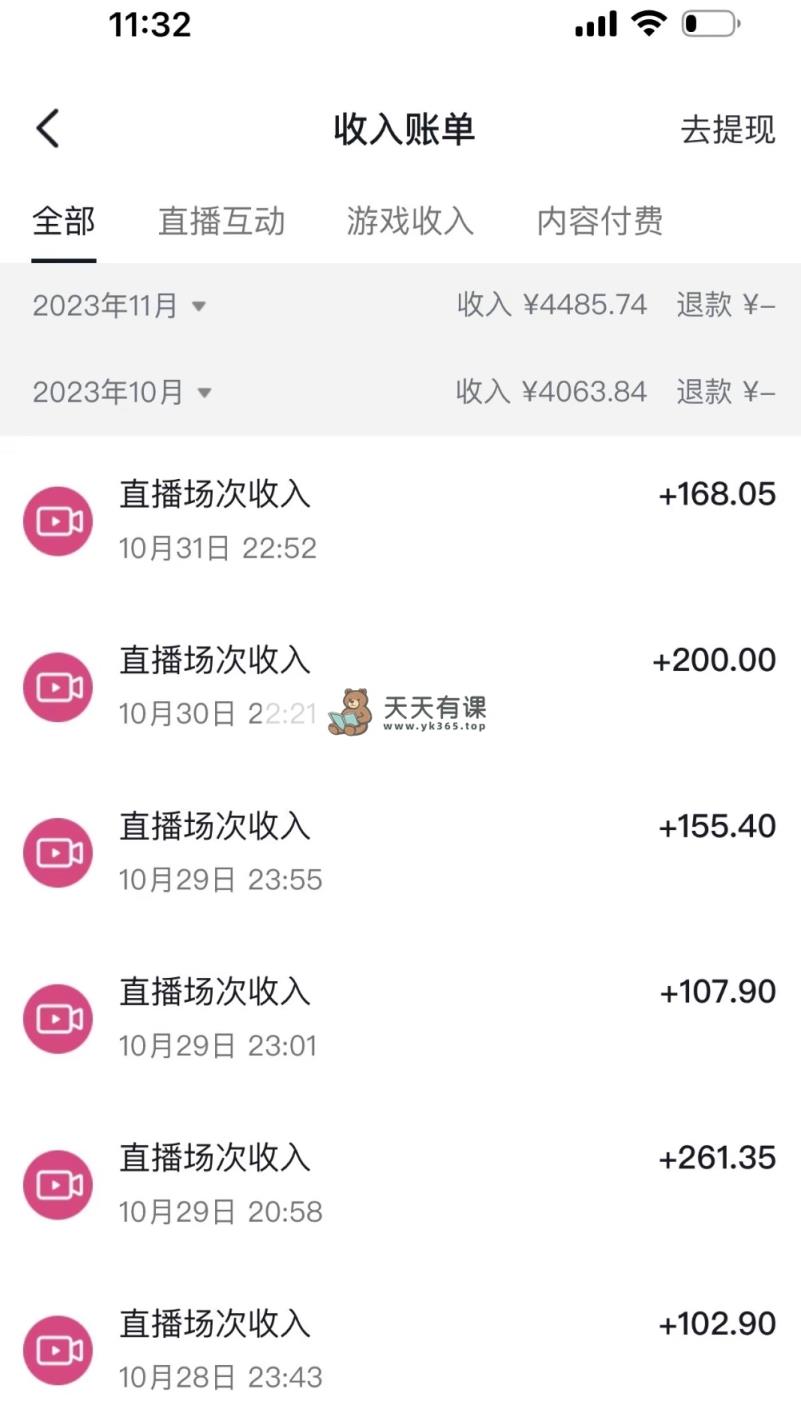This screenshot has width=801, height=1425.
Task: Open the 内容付费 tab
Action: coord(600,221)
